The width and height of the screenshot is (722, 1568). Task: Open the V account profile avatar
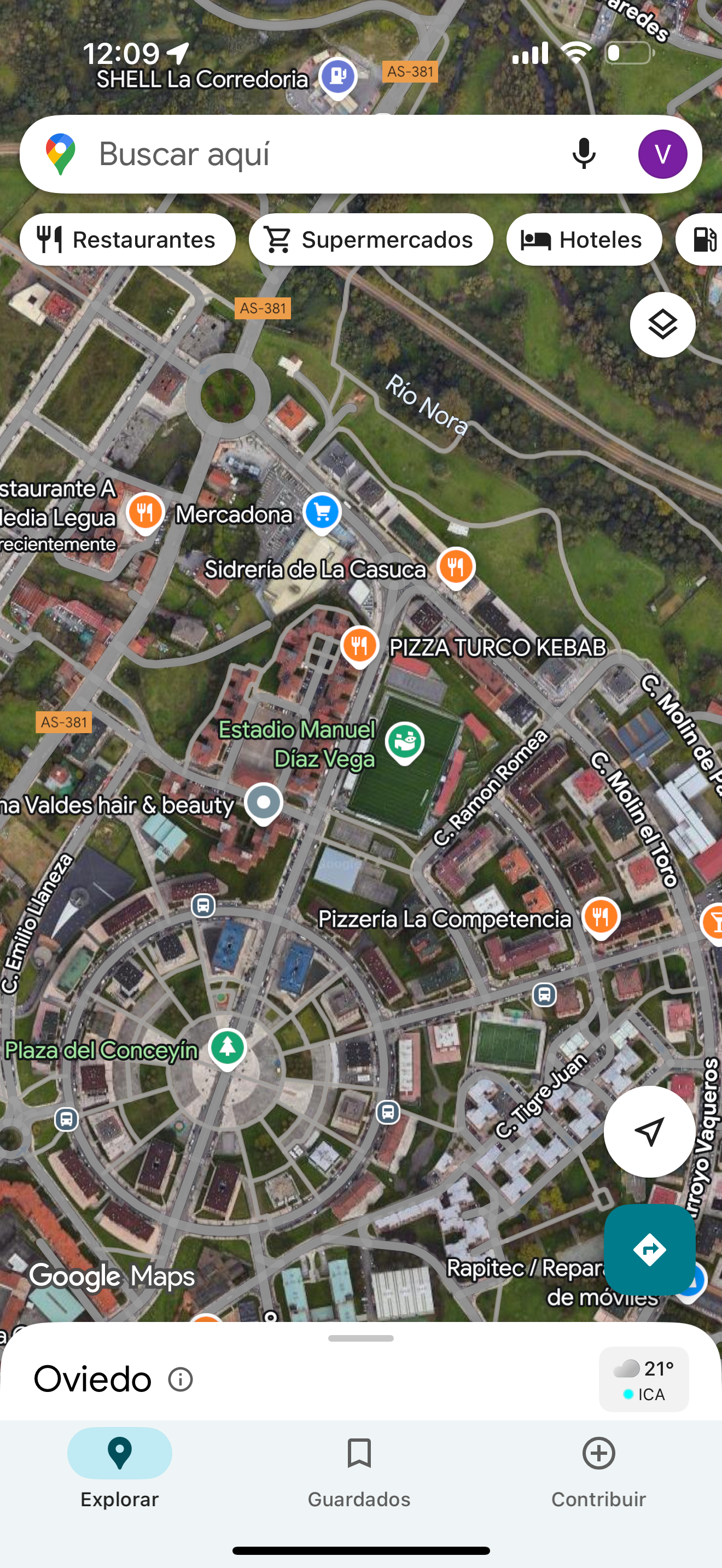[x=662, y=154]
